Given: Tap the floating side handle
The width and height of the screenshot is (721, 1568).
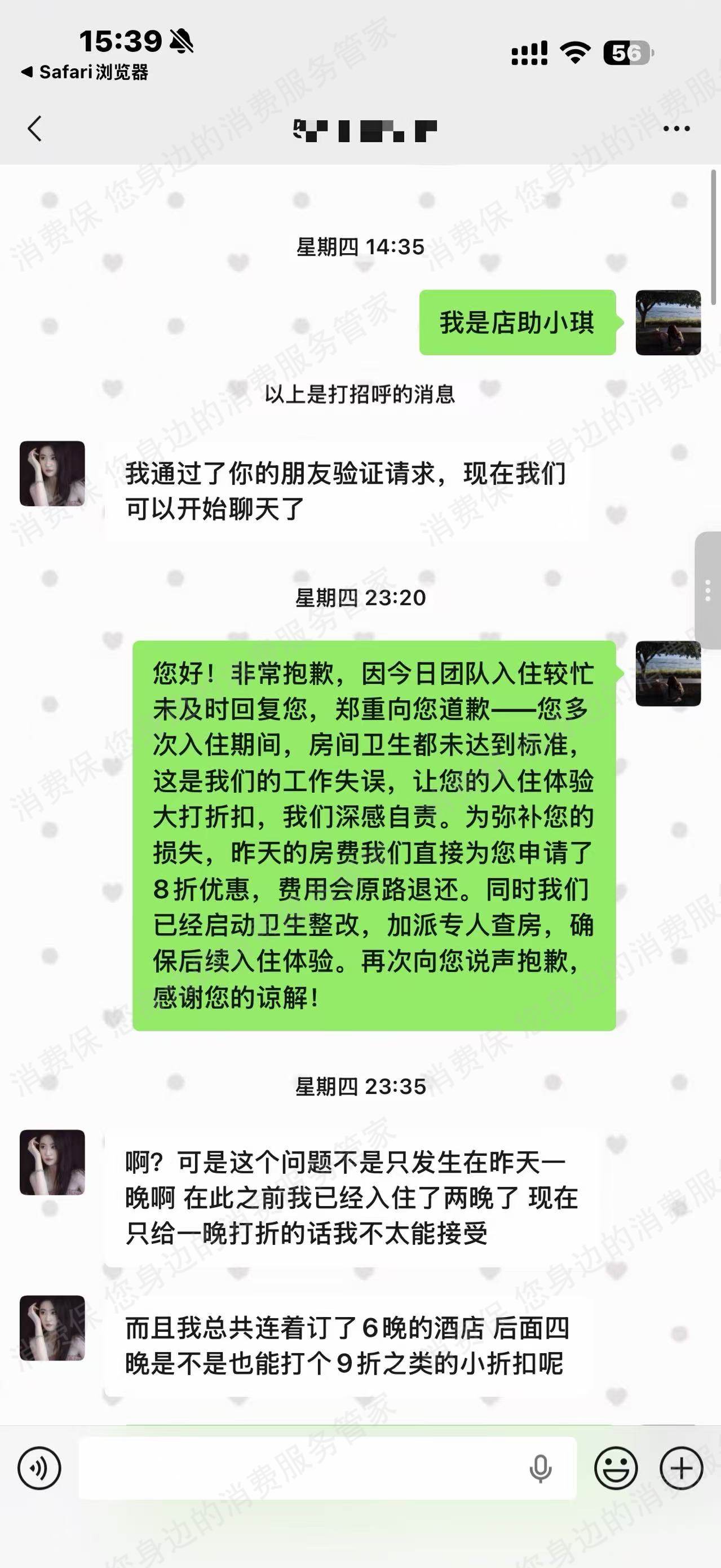Looking at the screenshot, I should point(707,590).
